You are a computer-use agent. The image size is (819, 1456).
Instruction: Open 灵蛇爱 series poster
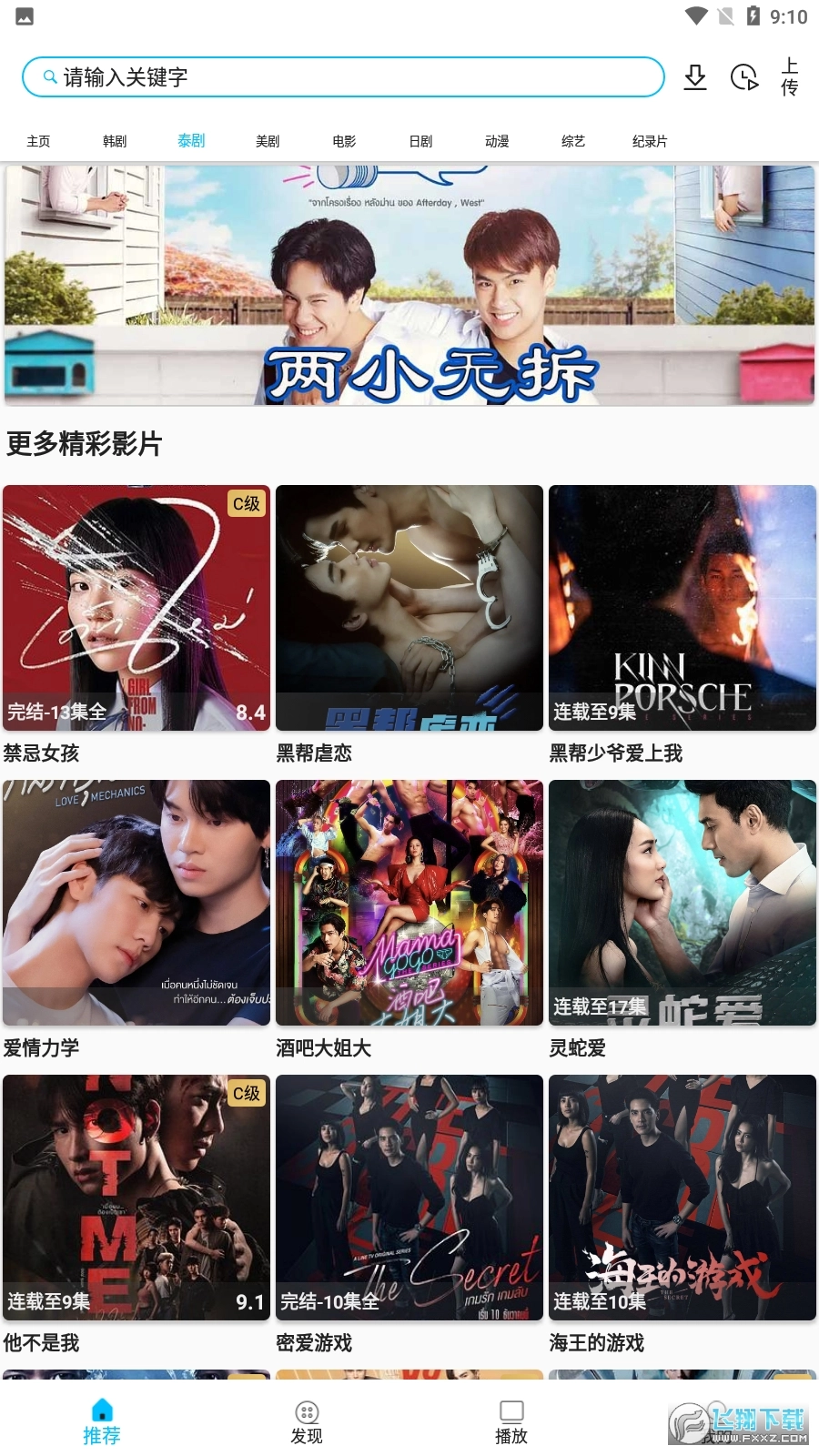point(682,901)
